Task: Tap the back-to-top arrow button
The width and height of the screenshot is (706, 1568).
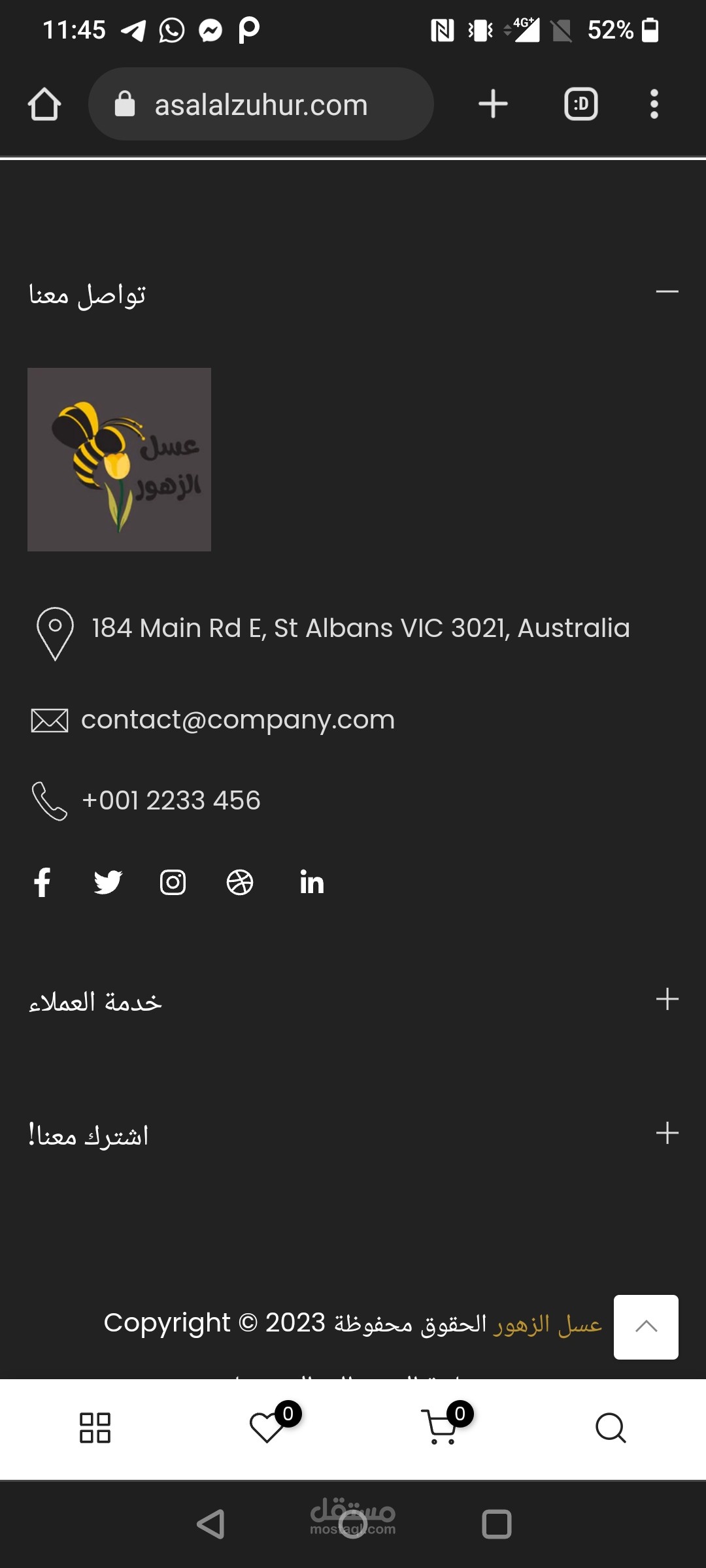Action: (646, 1327)
